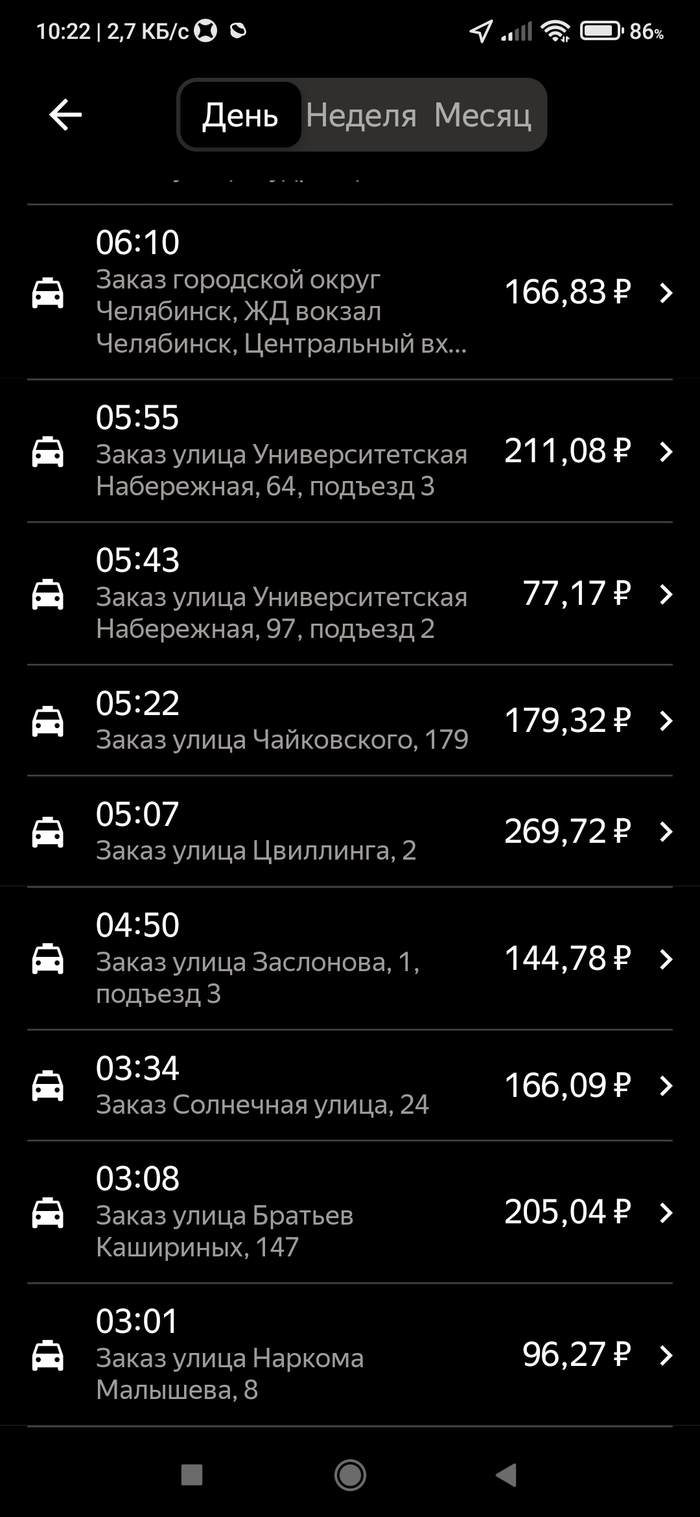The height and width of the screenshot is (1517, 700).
Task: View the Наркома Малышева, 8 order
Action: (350, 1355)
